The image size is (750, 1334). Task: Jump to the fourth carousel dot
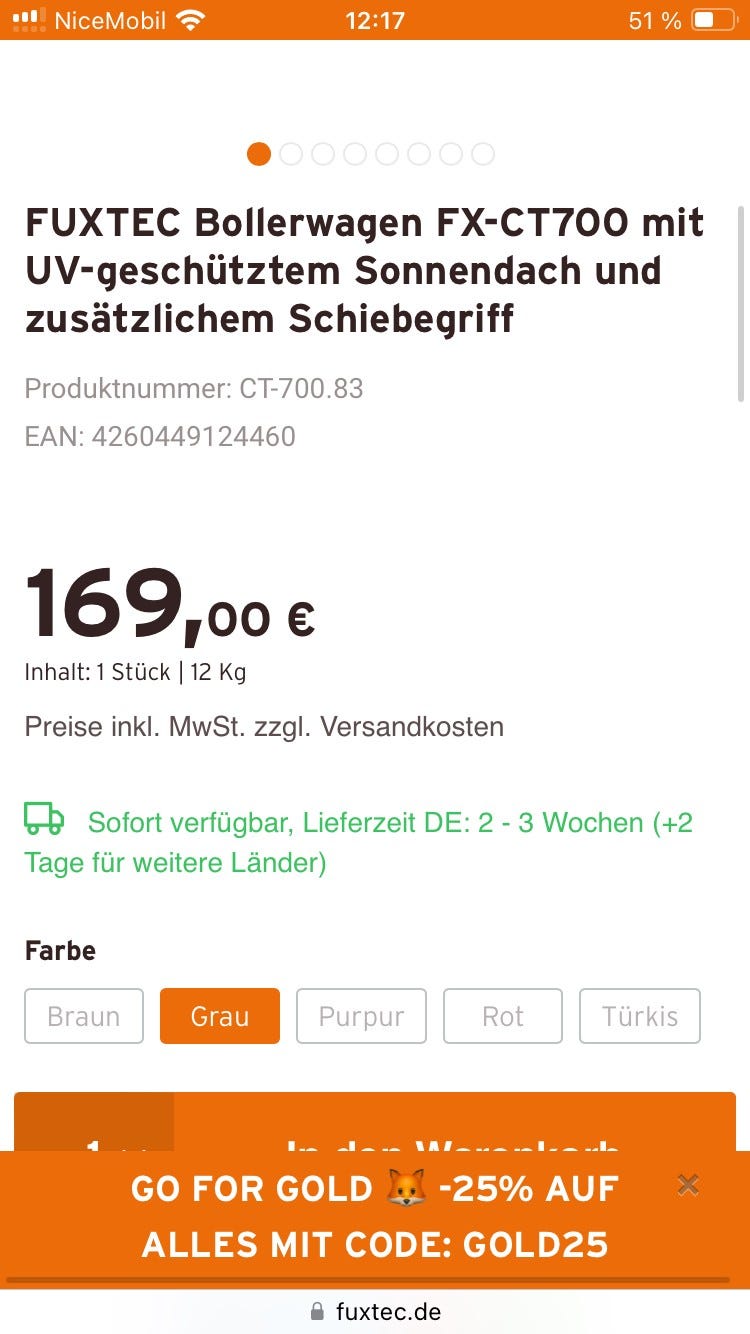pos(355,154)
